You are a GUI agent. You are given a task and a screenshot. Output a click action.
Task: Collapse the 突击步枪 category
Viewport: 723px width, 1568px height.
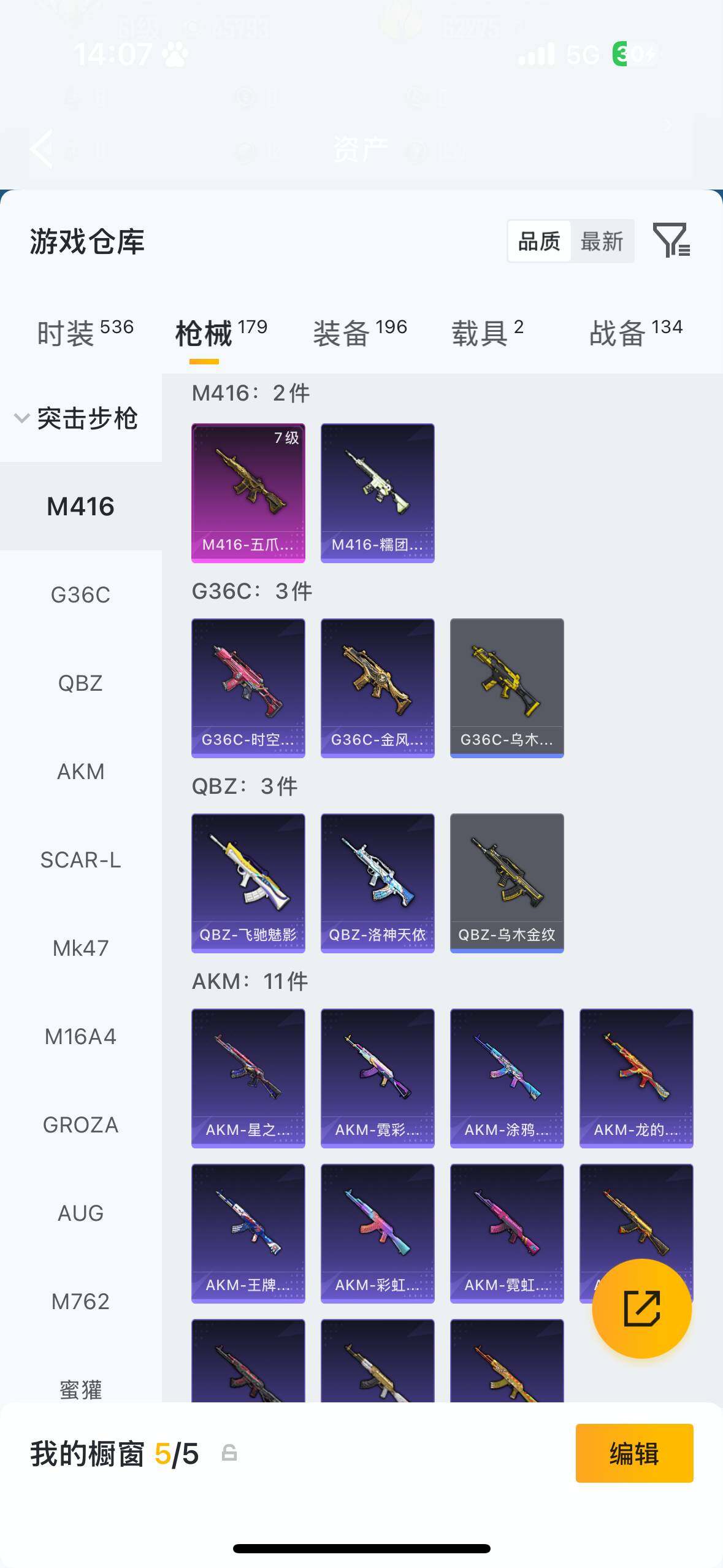coord(77,419)
